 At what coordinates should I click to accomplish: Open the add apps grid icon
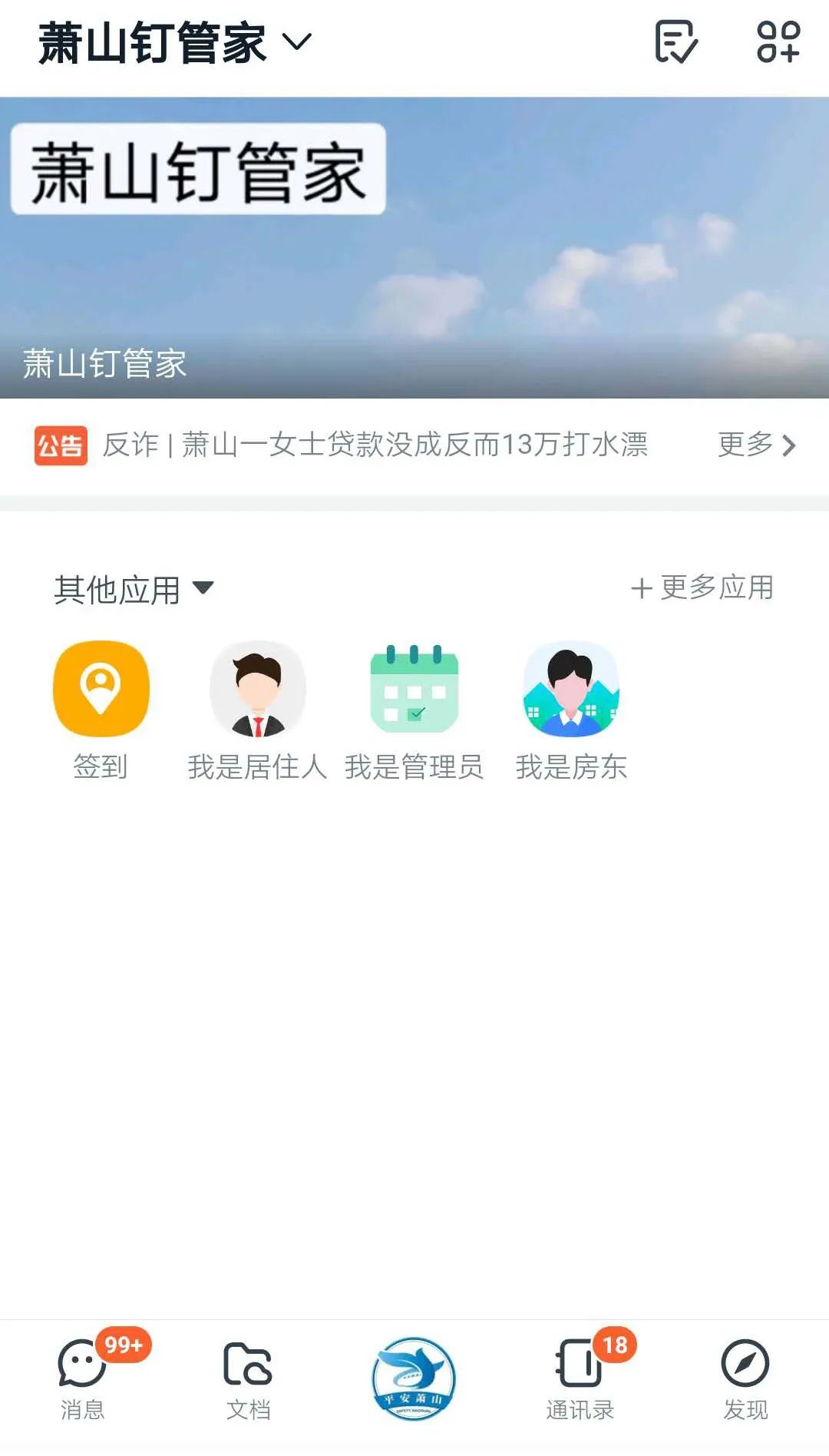click(x=778, y=41)
